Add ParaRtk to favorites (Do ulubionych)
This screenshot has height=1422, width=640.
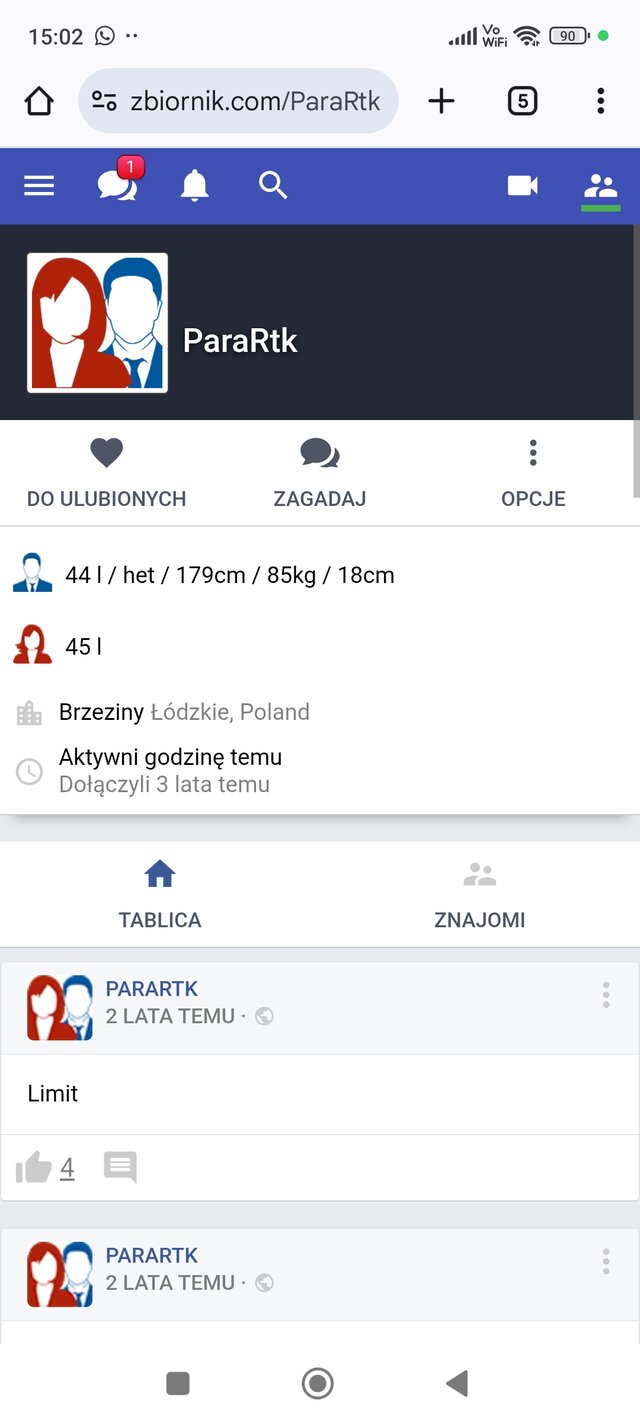coord(106,472)
